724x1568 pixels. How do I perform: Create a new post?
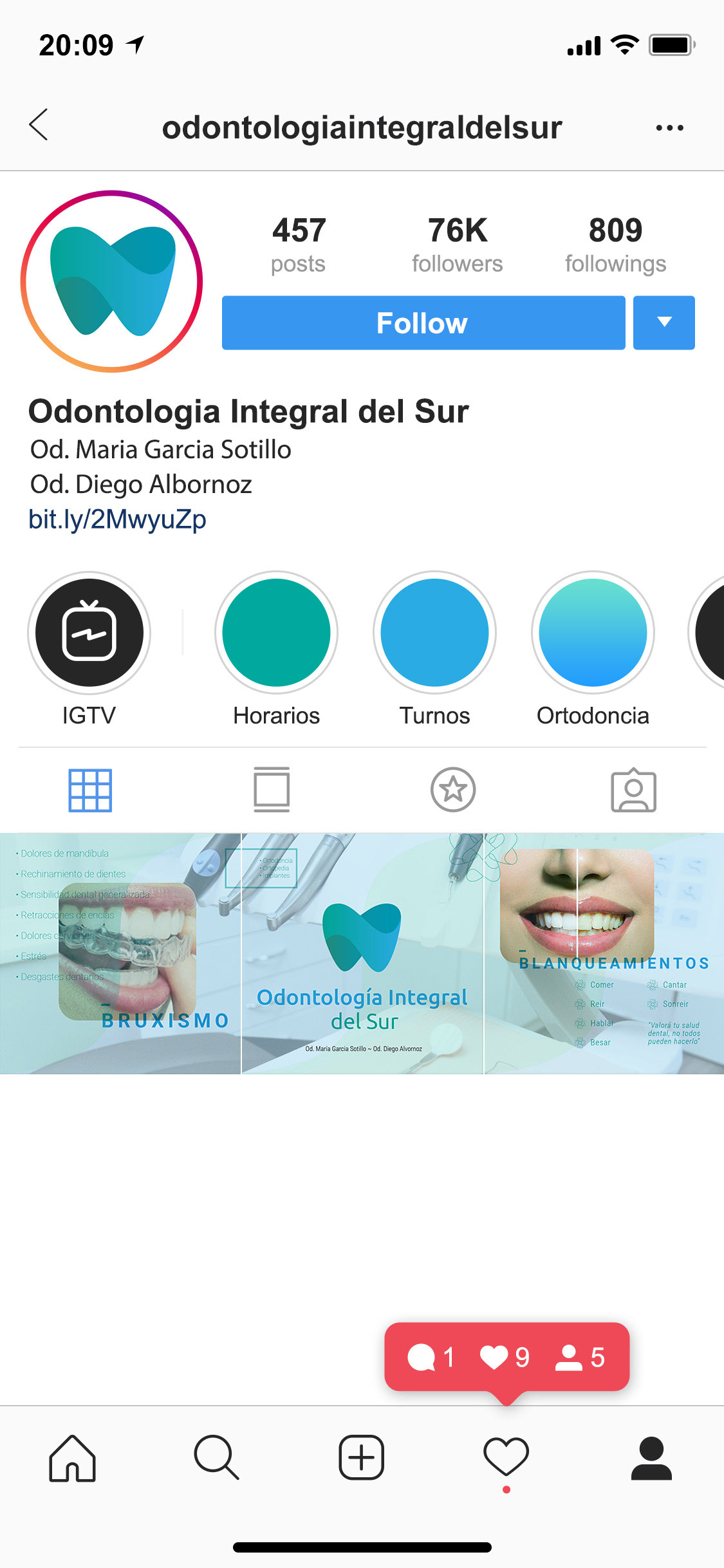pos(362,1458)
